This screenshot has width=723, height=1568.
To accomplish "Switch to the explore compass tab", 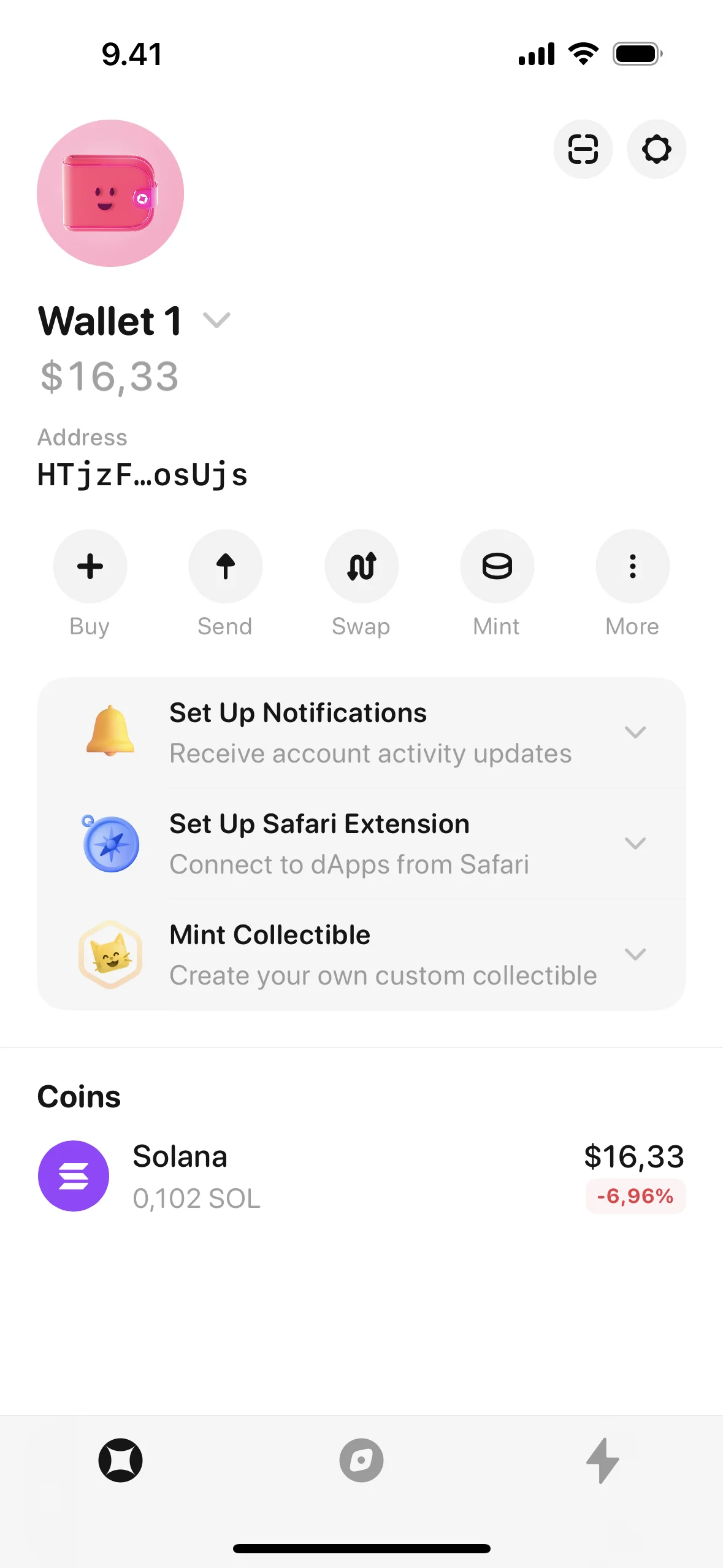I will 361,1461.
